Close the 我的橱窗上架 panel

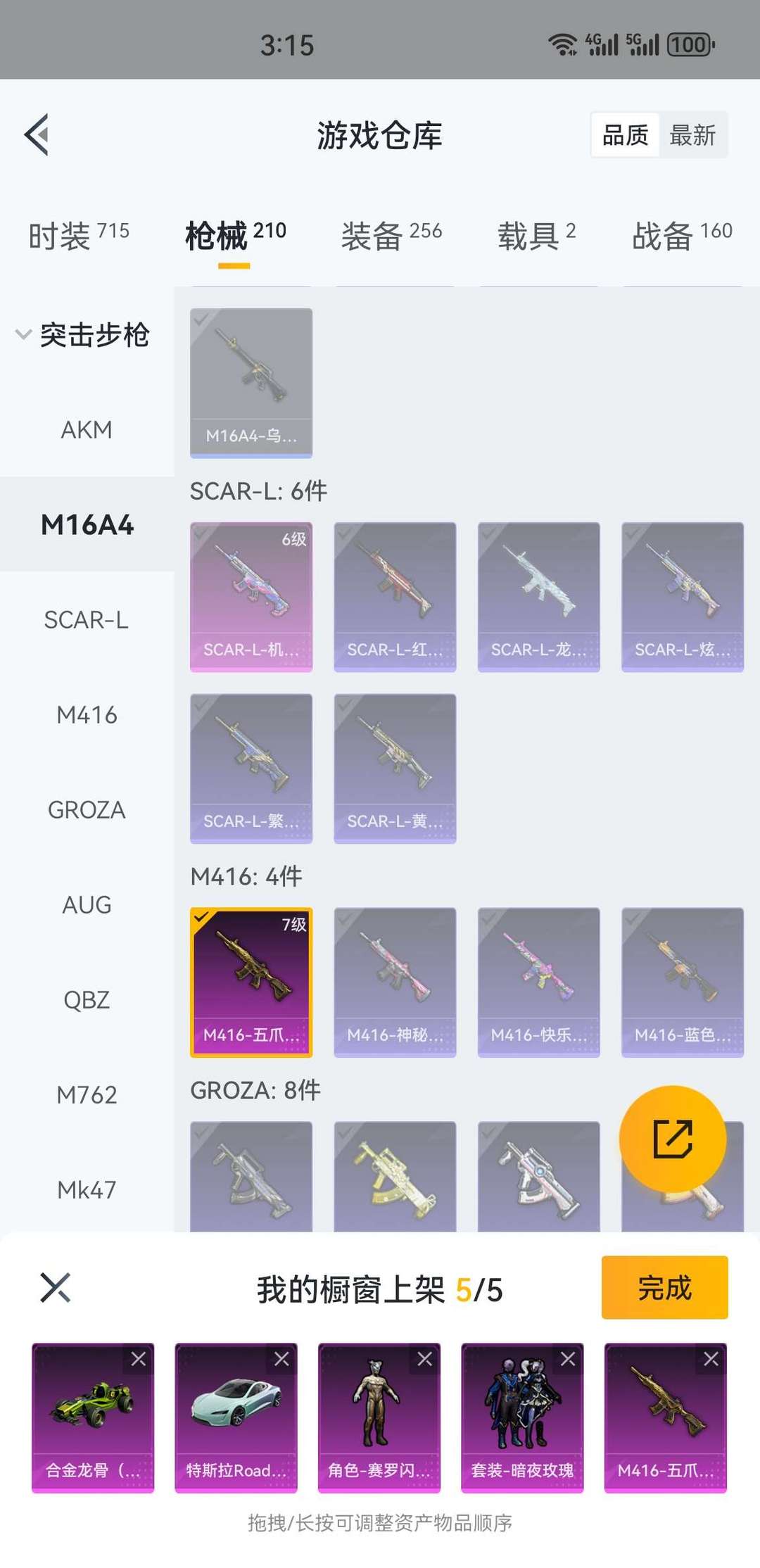tap(56, 1288)
